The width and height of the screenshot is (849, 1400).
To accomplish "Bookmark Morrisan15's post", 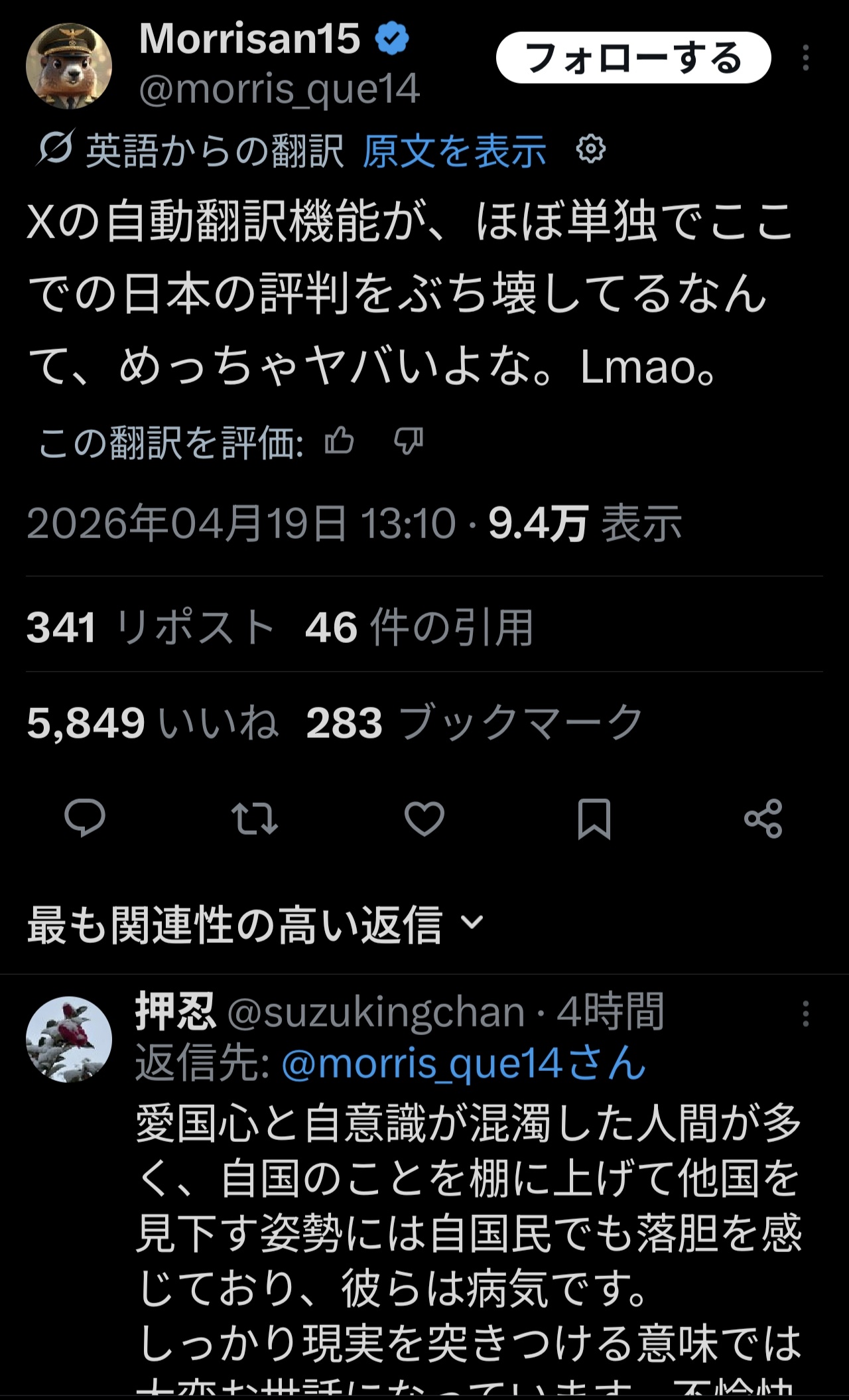I will click(x=594, y=818).
